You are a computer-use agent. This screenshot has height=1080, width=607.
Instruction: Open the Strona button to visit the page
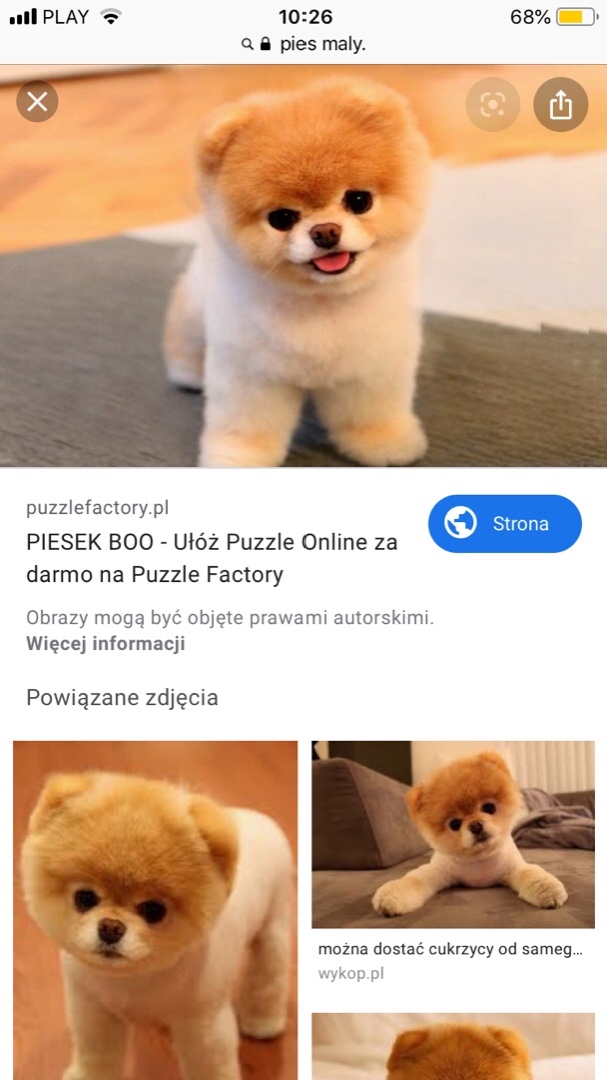[x=504, y=524]
